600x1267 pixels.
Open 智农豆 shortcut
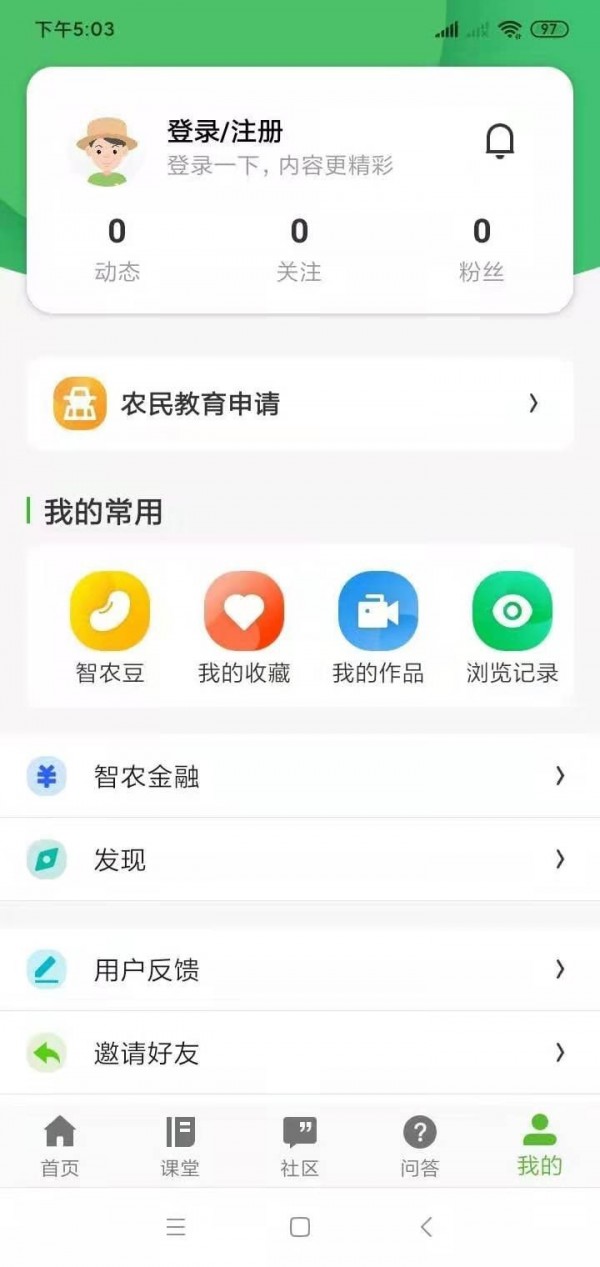tap(110, 627)
